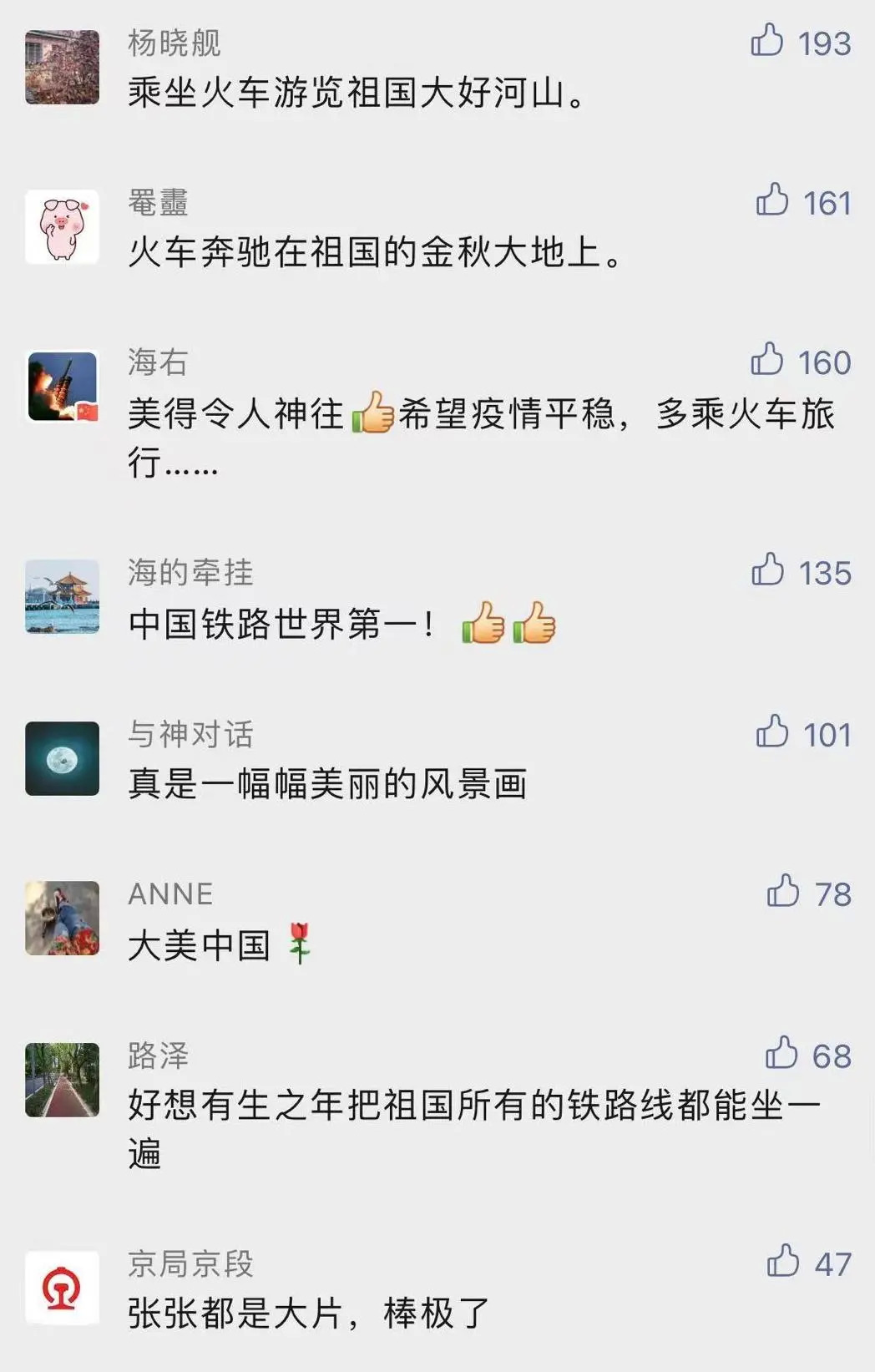Open 海右's profile avatar
Screen dimensions: 875x1372
coord(63,387)
